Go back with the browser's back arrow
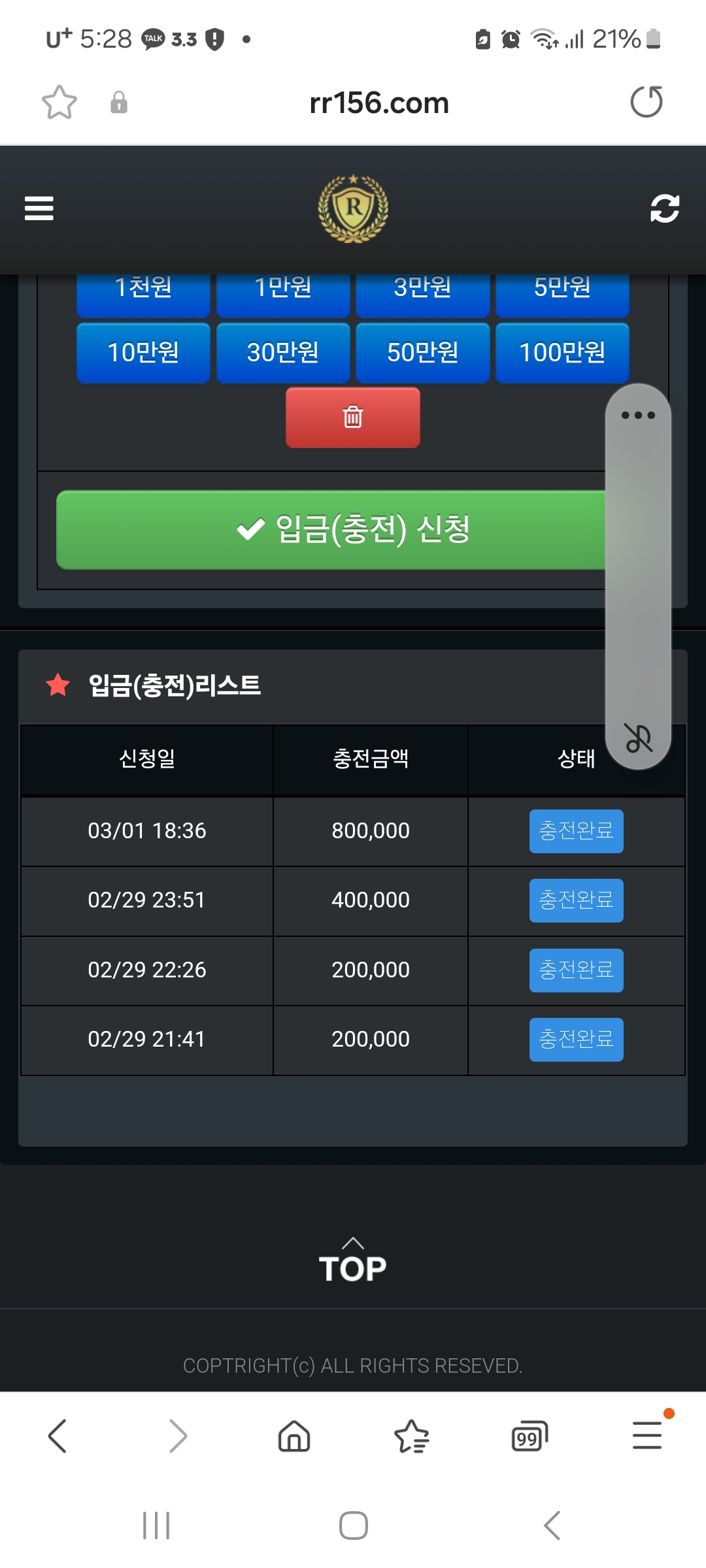This screenshot has height=1568, width=706. coord(58,1436)
